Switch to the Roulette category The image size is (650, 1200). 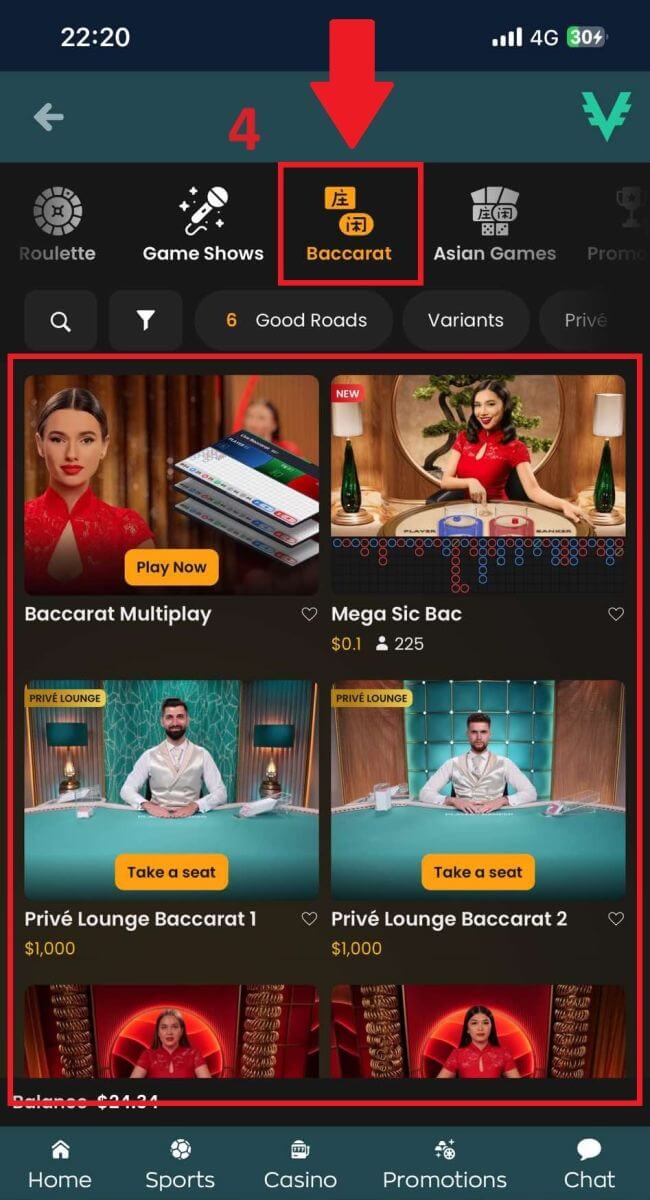pos(57,227)
